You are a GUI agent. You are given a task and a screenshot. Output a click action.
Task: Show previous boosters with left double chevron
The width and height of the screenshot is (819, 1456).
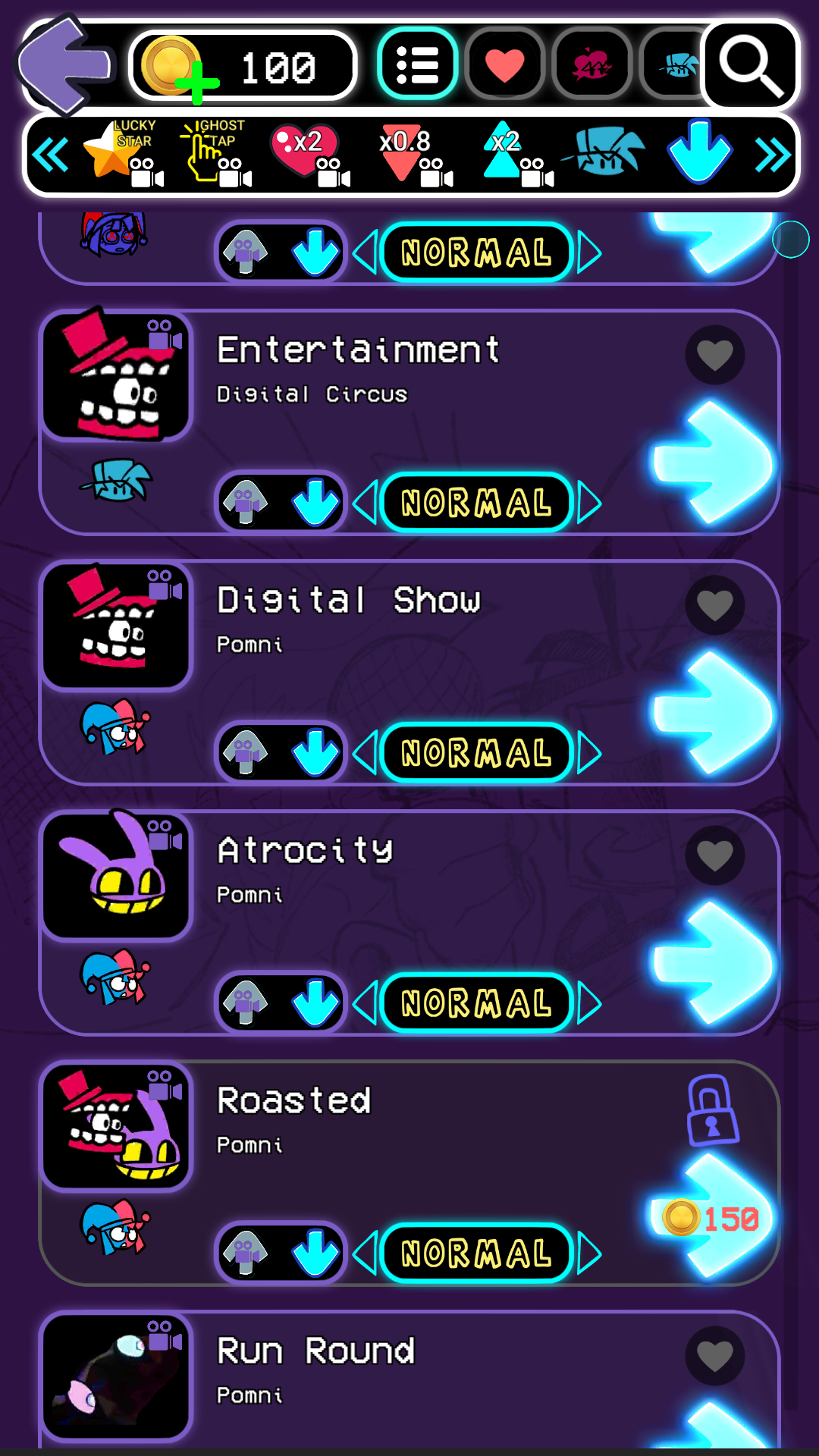pos(50,155)
